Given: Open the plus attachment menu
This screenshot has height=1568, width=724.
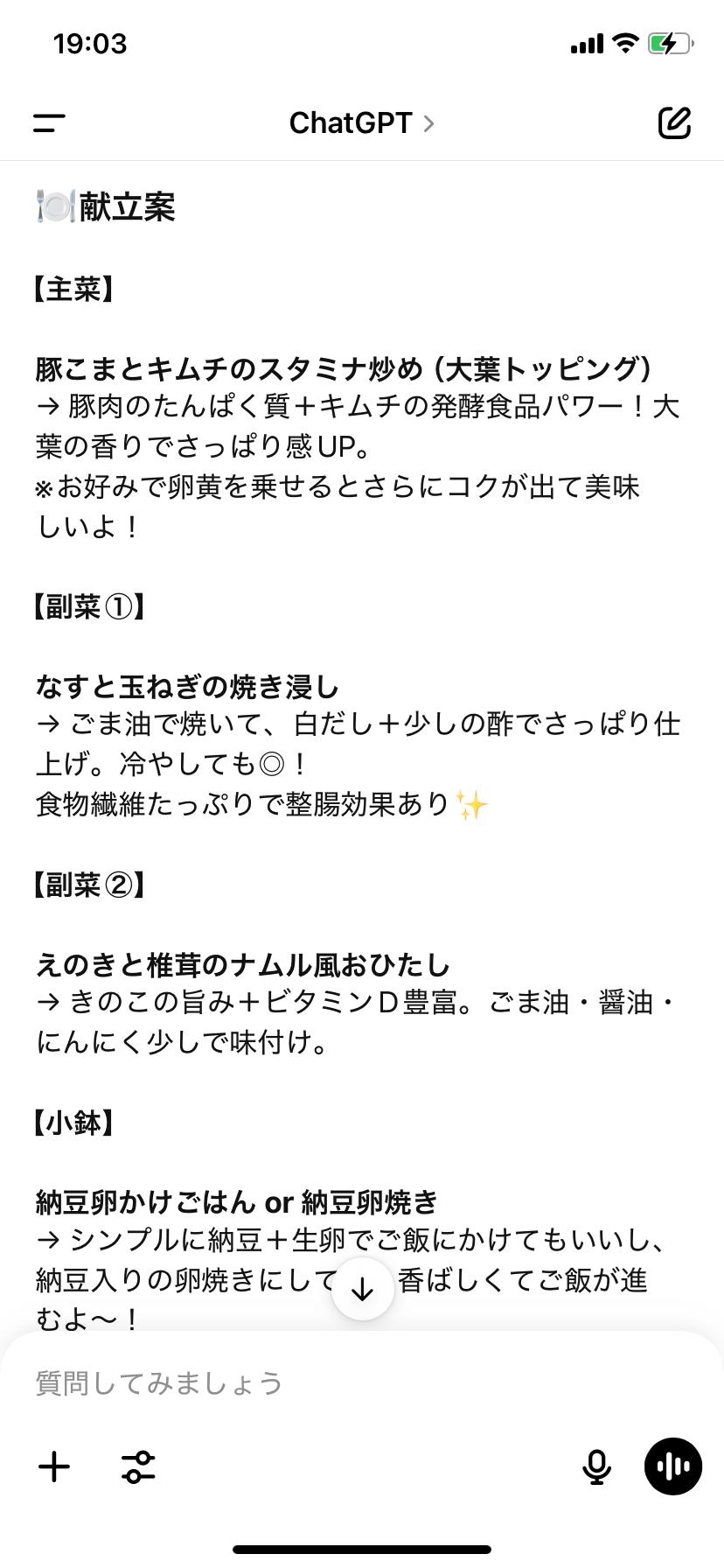Looking at the screenshot, I should (54, 1466).
